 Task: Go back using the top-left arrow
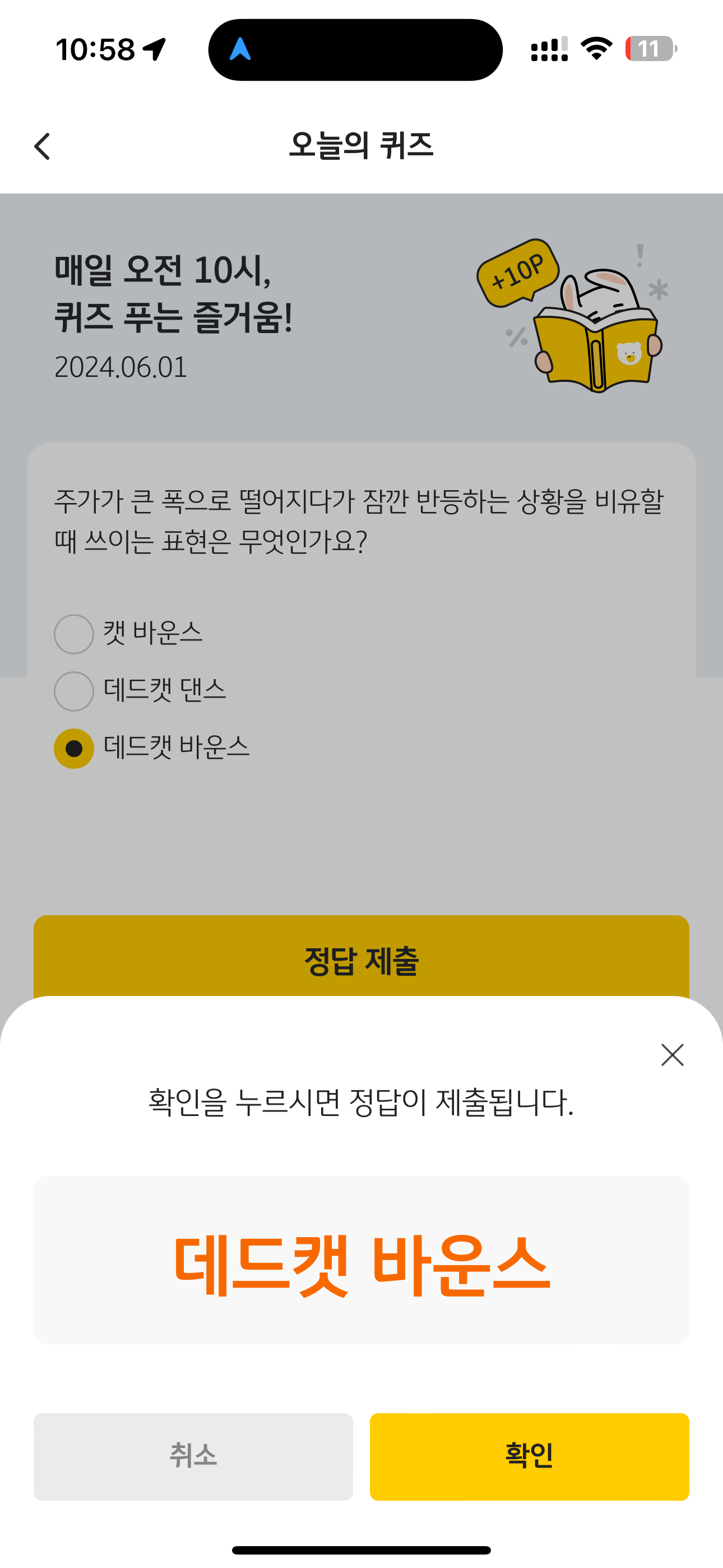[42, 146]
